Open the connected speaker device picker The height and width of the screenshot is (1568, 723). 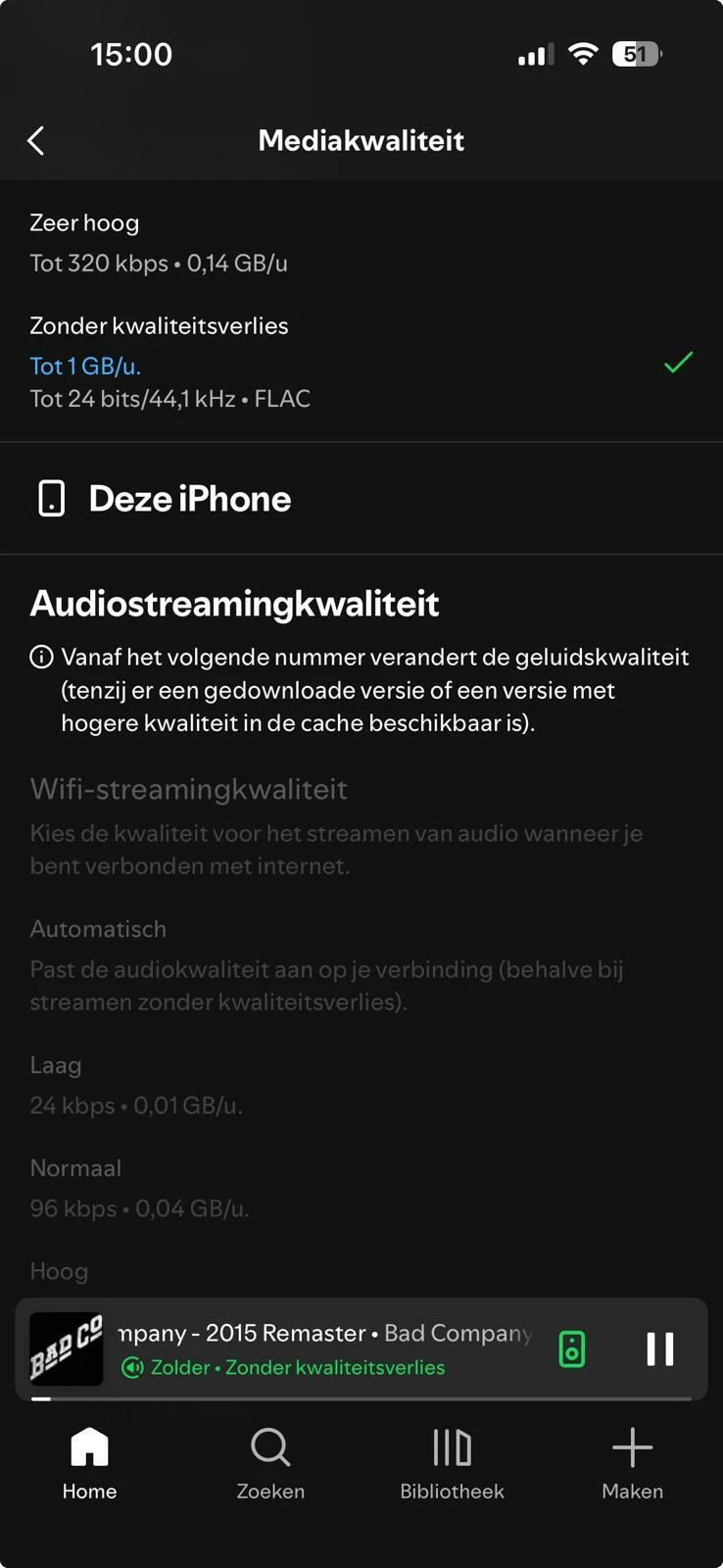571,1349
